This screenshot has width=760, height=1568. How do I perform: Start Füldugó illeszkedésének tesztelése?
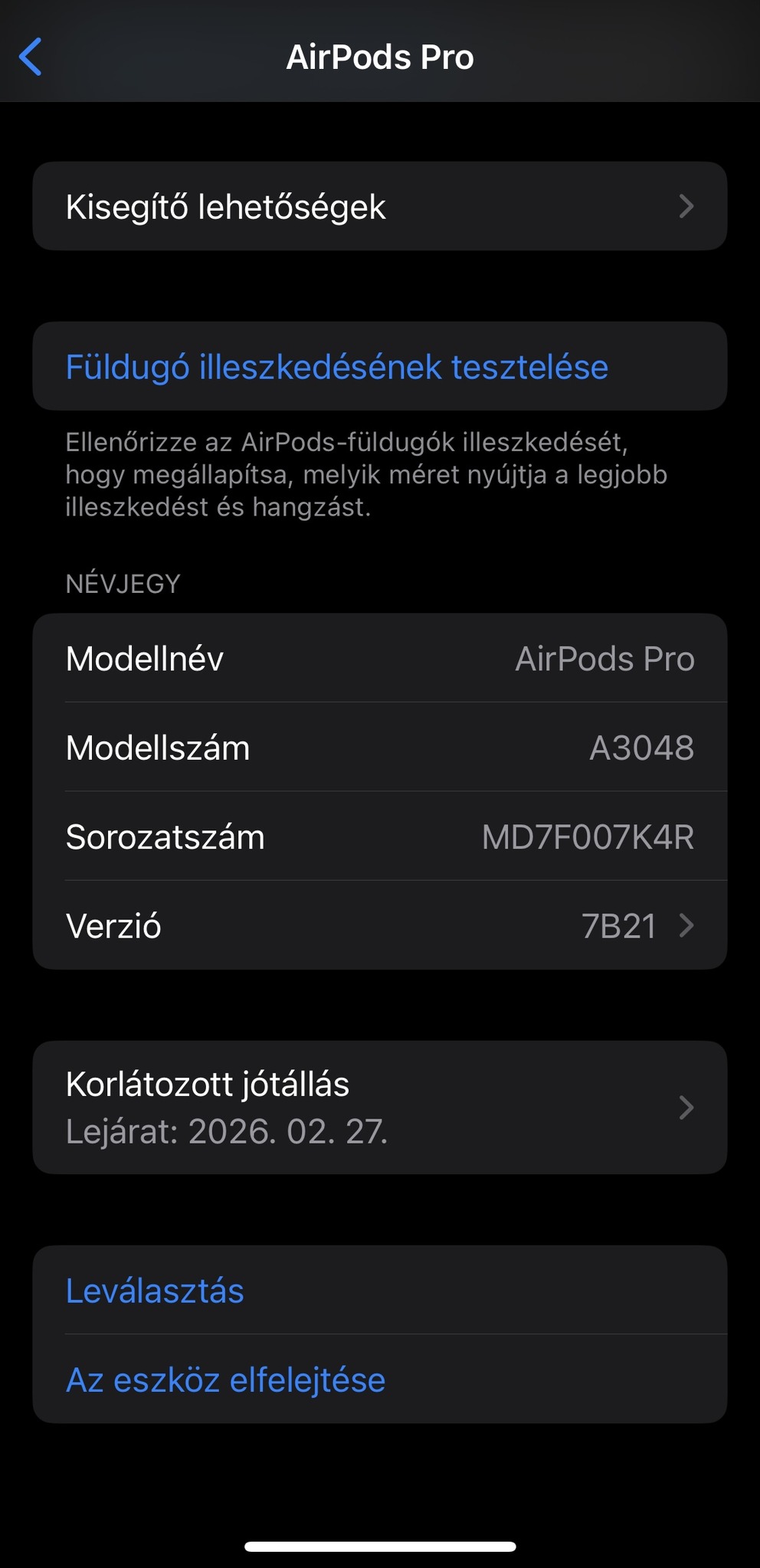tap(337, 367)
